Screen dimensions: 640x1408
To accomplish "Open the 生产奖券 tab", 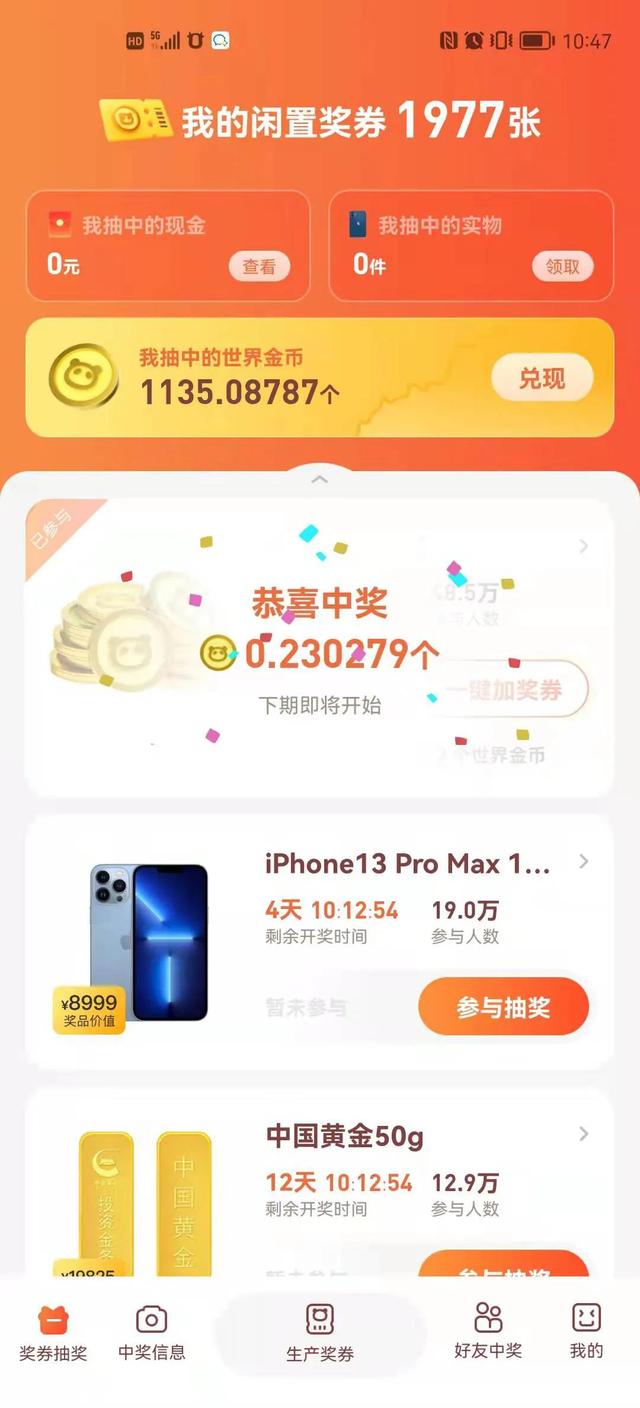I will tap(320, 1334).
